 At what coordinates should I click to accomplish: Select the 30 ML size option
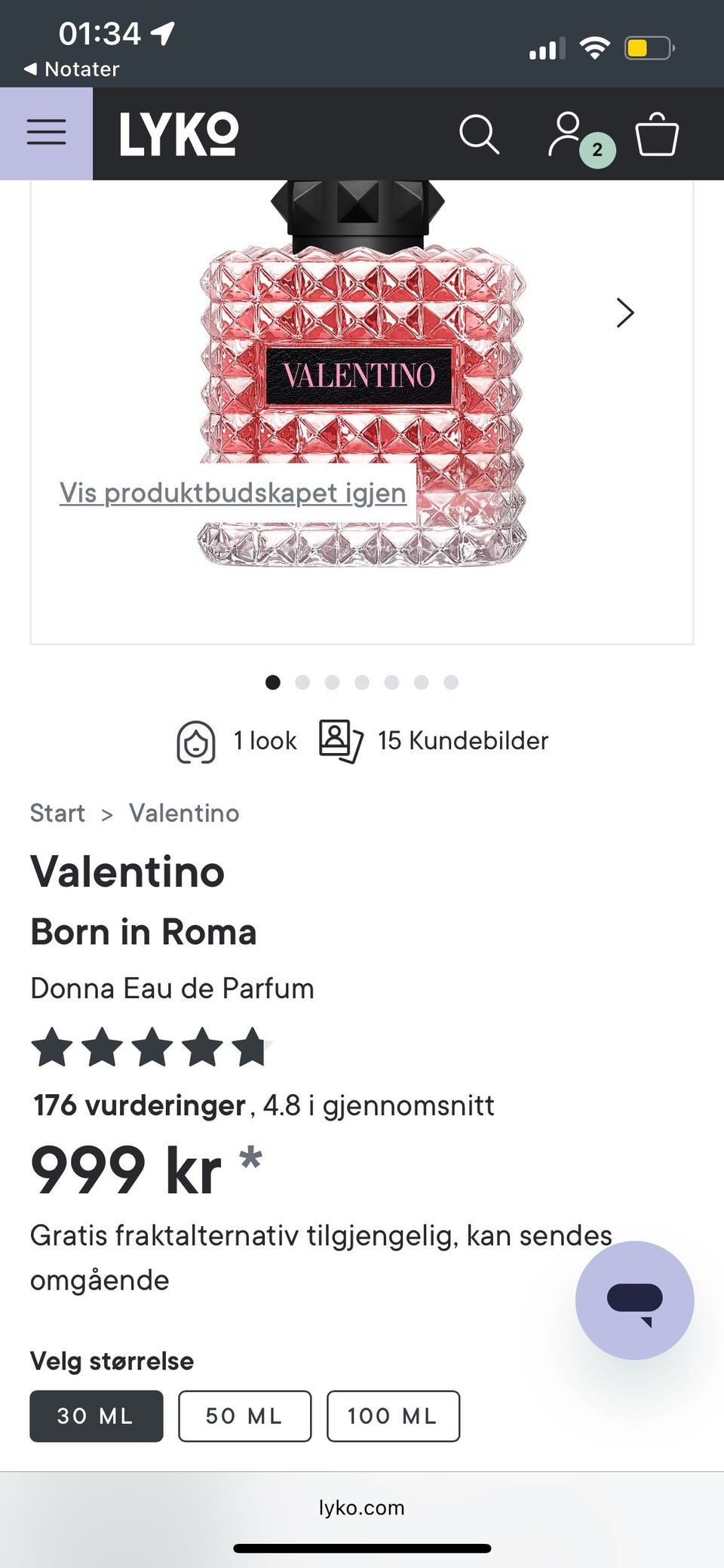point(96,1416)
